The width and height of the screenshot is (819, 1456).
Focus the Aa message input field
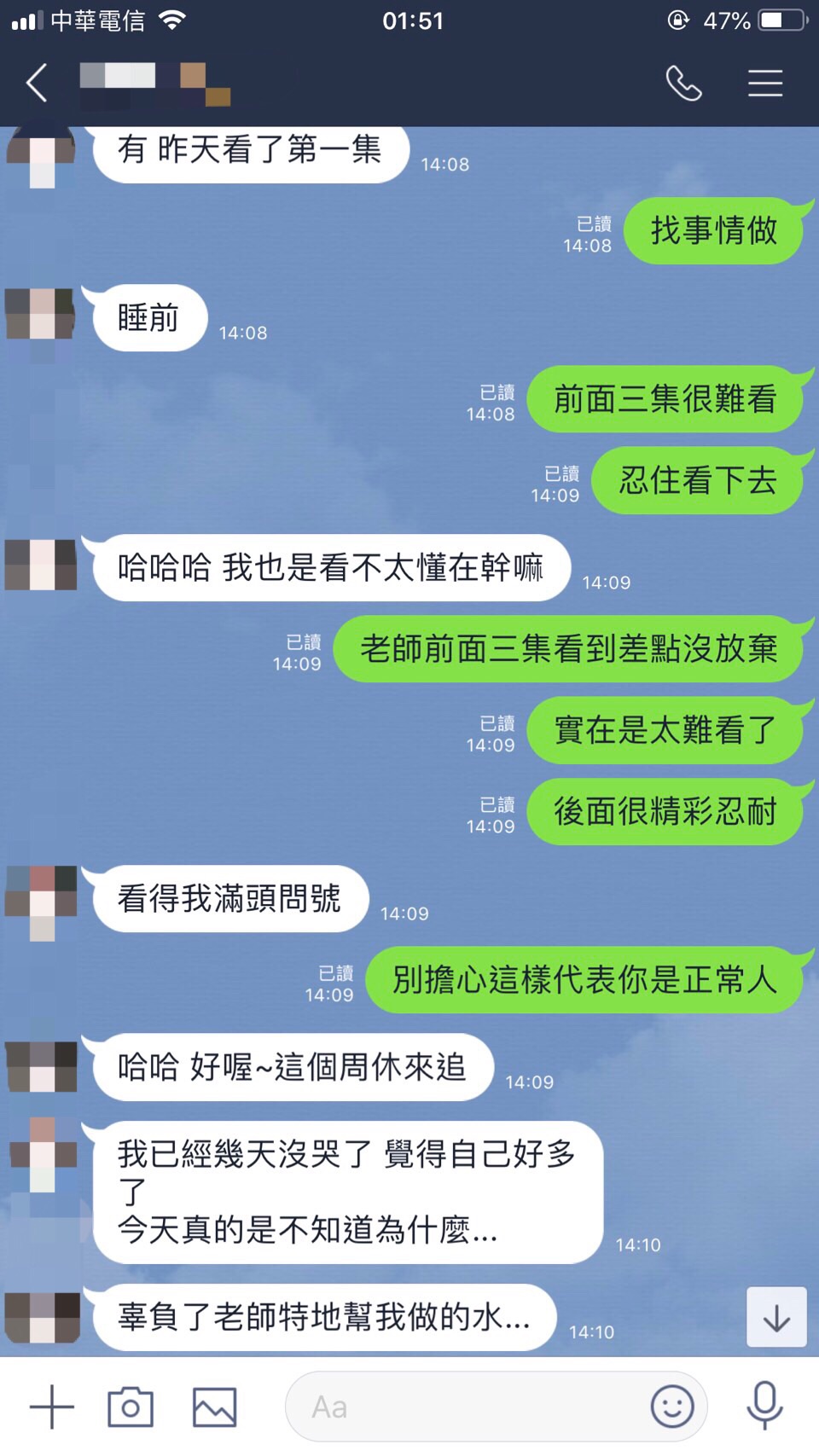469,1407
